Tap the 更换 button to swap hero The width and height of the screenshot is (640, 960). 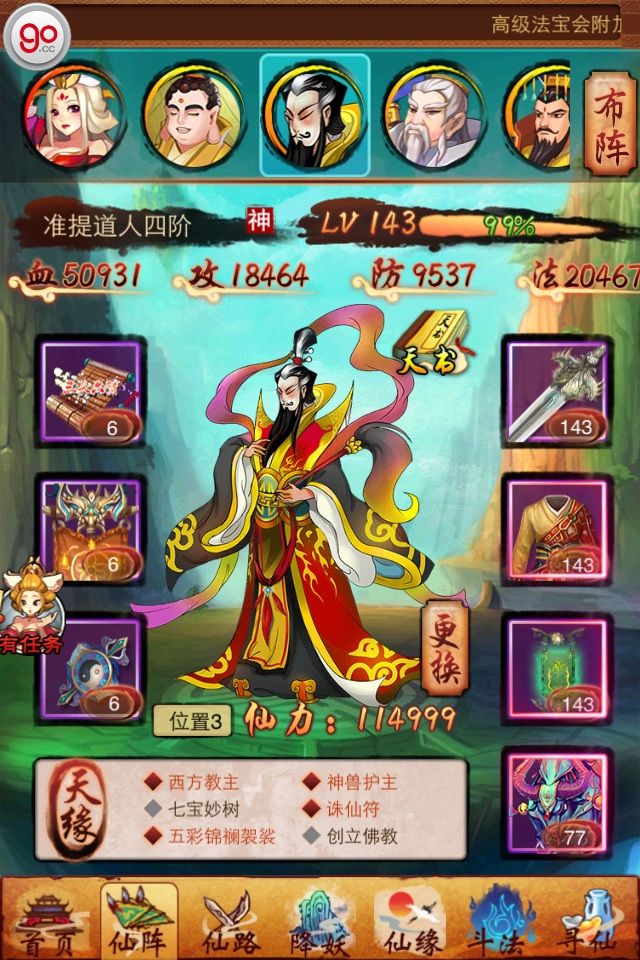pyautogui.click(x=444, y=648)
